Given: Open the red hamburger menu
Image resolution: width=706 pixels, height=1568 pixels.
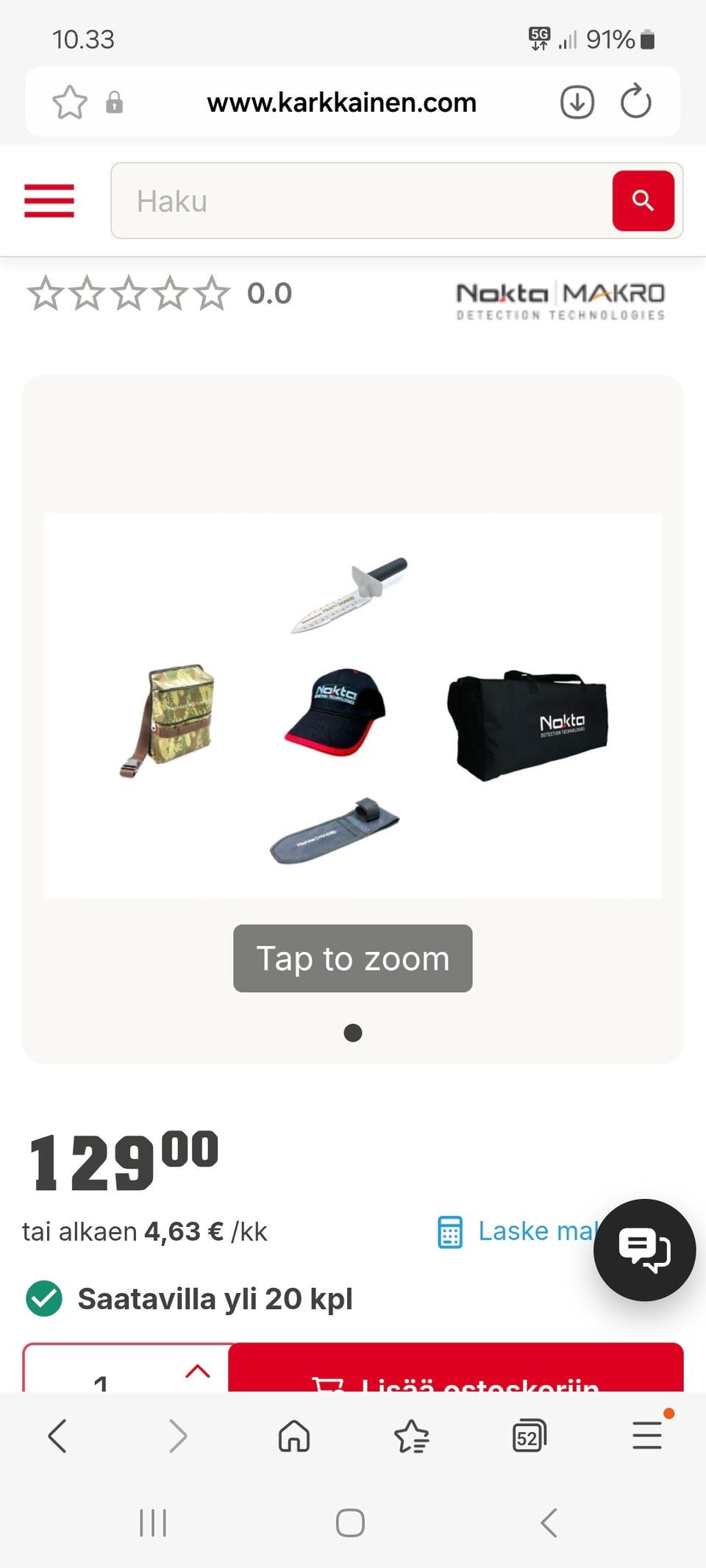Looking at the screenshot, I should [49, 201].
